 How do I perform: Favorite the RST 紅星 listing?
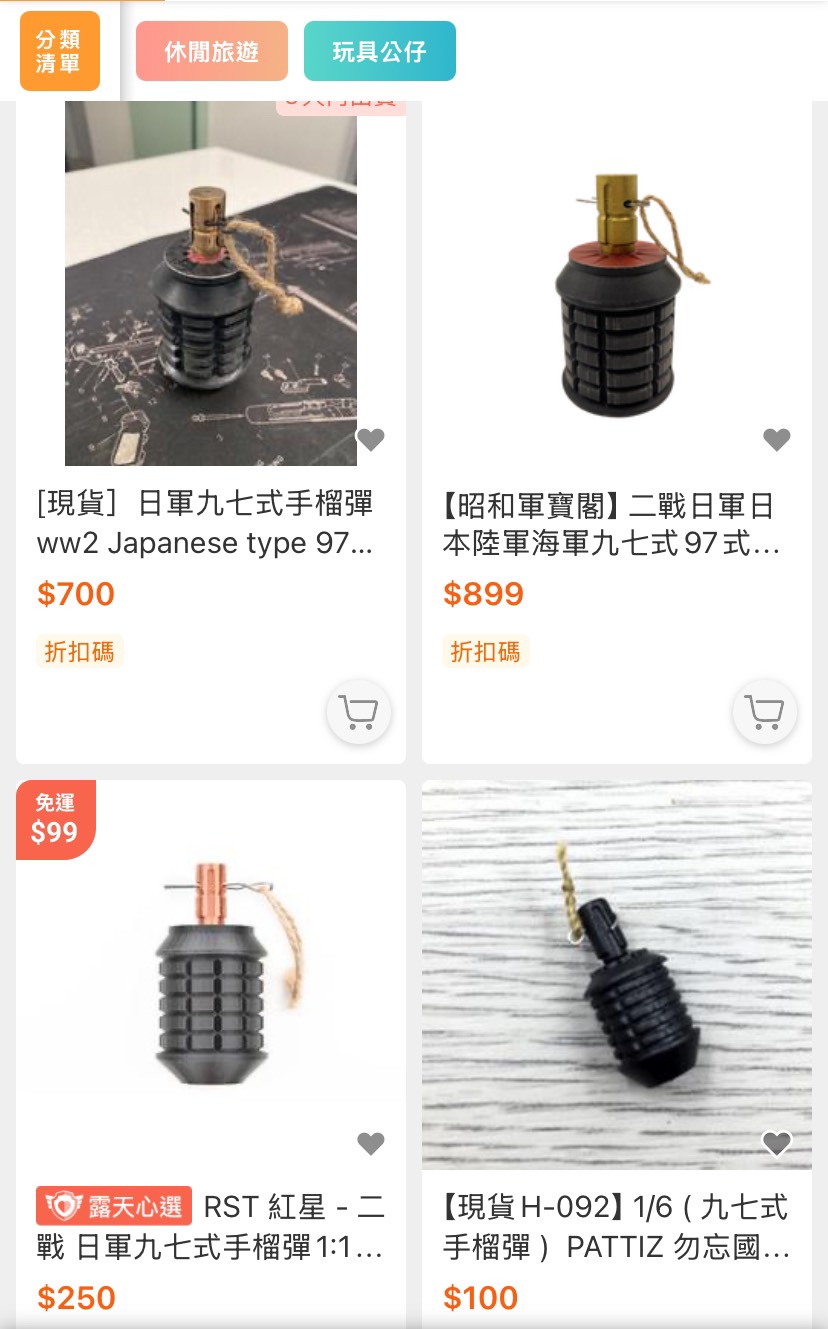(x=371, y=1143)
